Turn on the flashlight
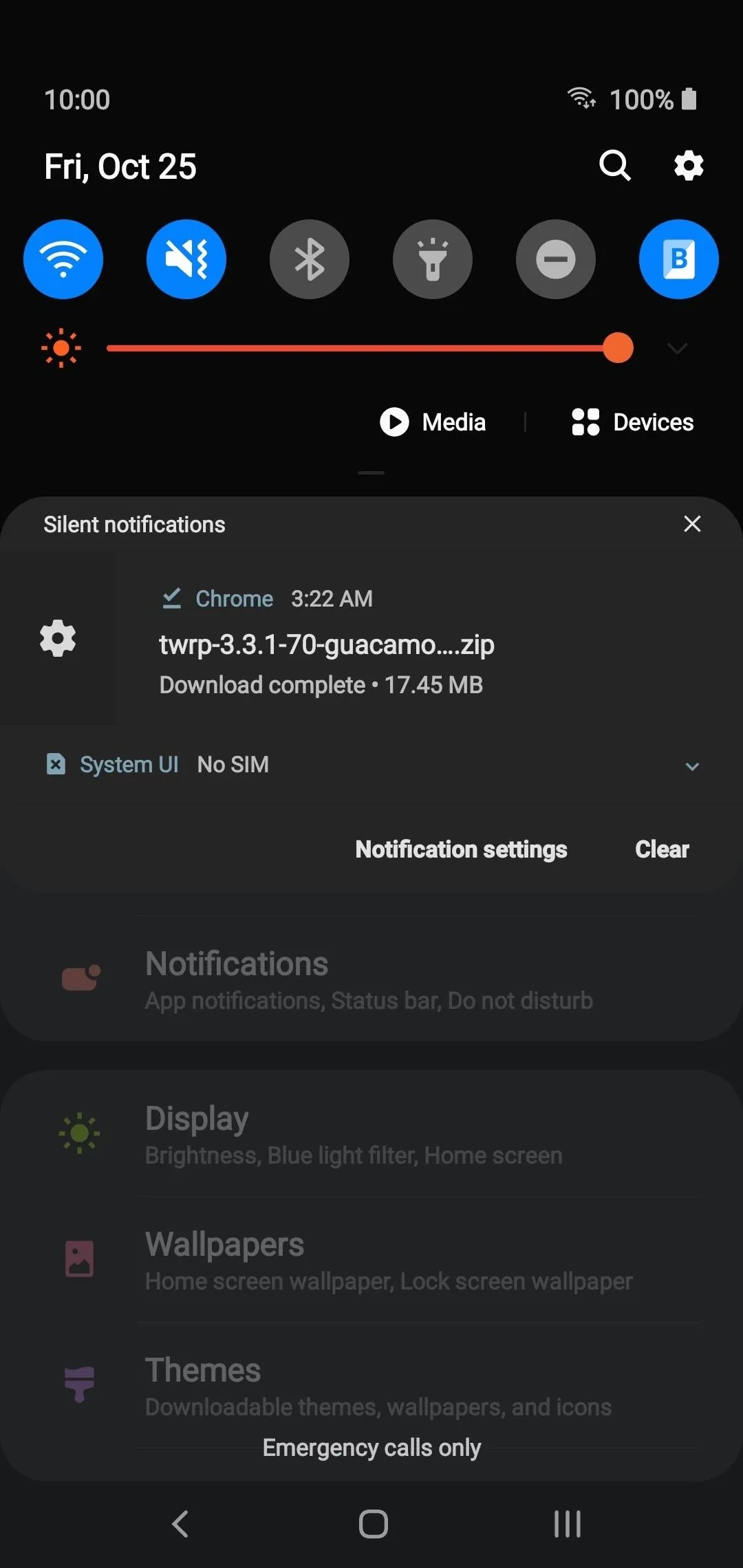 tap(433, 259)
